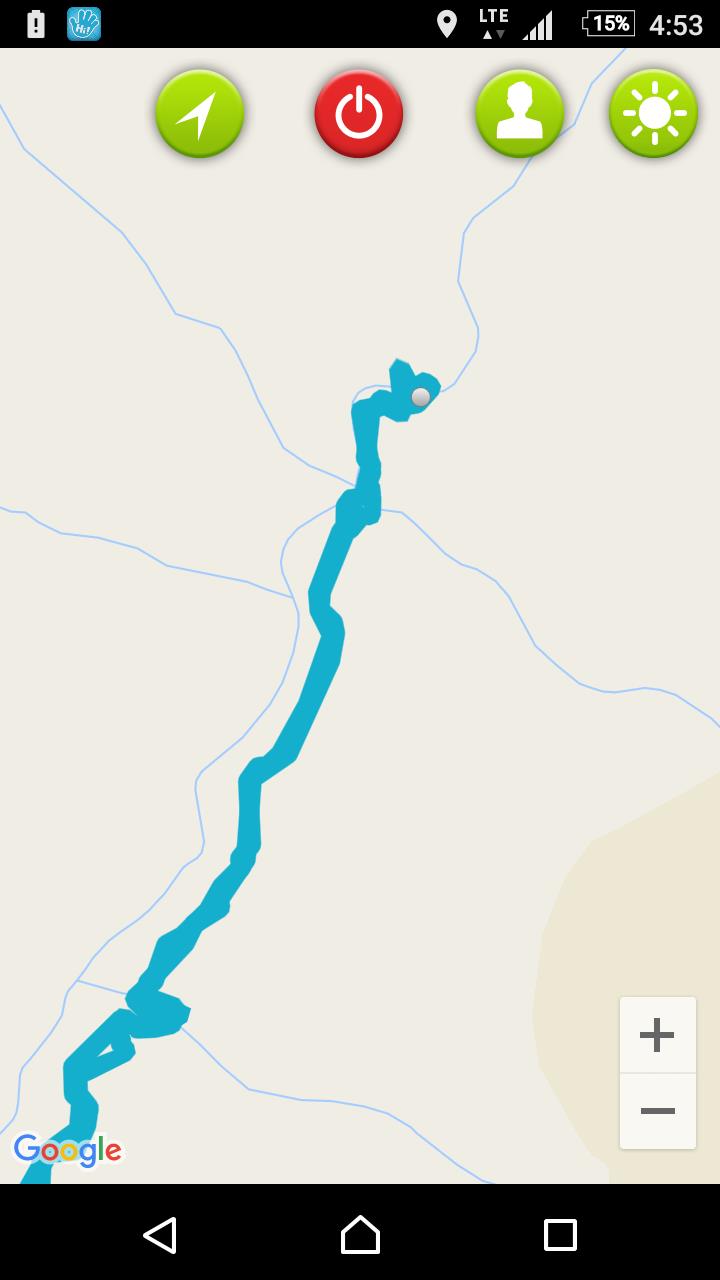Viewport: 720px width, 1280px height.
Task: Tap the green navigation arrow button
Action: [x=200, y=114]
